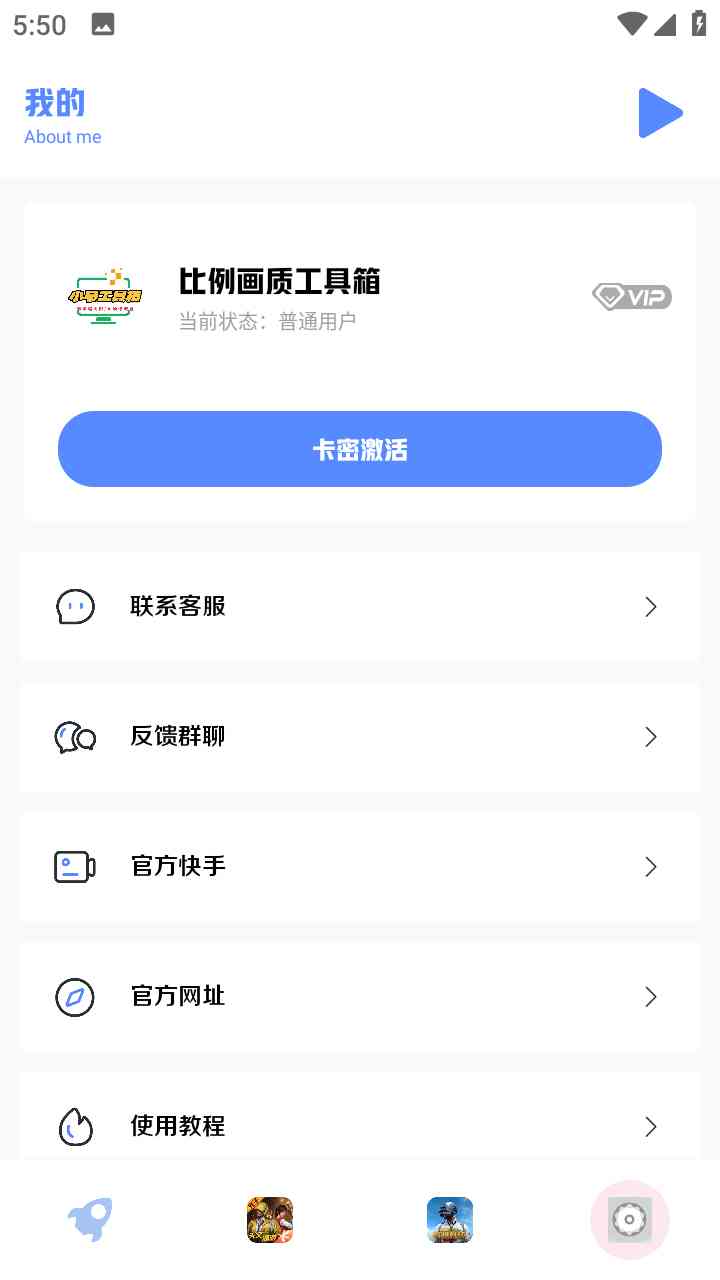Viewport: 720px width, 1280px height.
Task: Switch to the PUBG game icon tab
Action: click(450, 1220)
